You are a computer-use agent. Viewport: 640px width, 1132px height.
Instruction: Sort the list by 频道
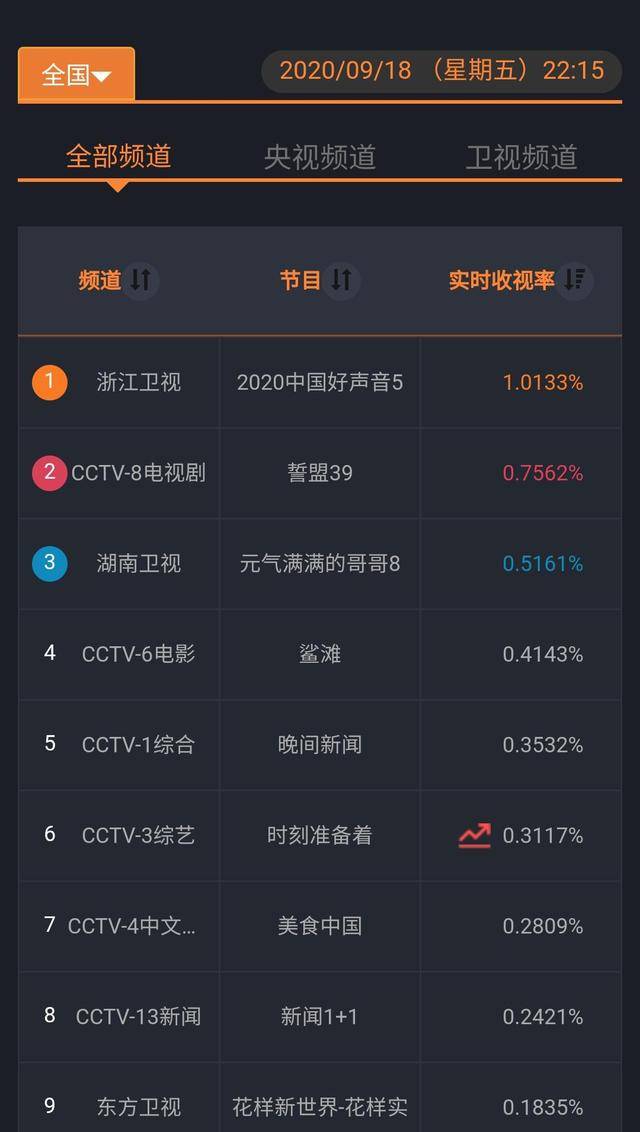pyautogui.click(x=140, y=280)
